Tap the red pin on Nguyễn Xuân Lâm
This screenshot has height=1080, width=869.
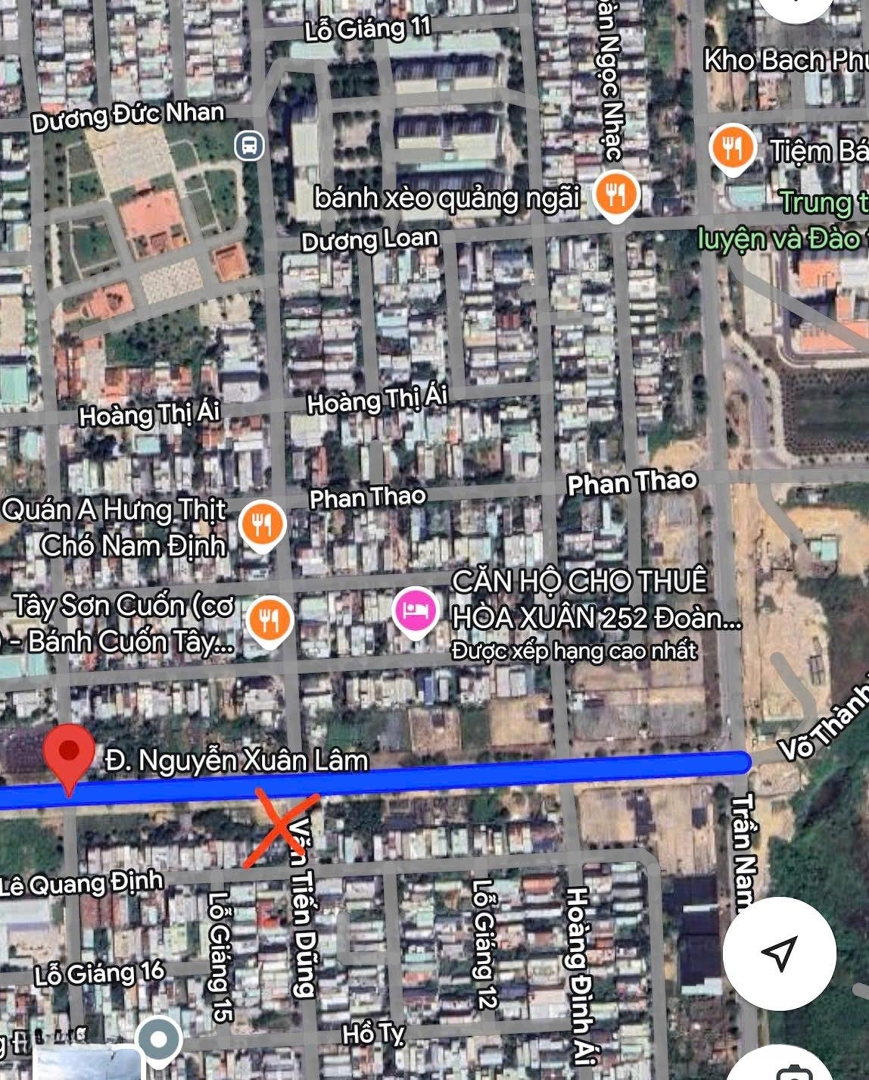point(70,757)
